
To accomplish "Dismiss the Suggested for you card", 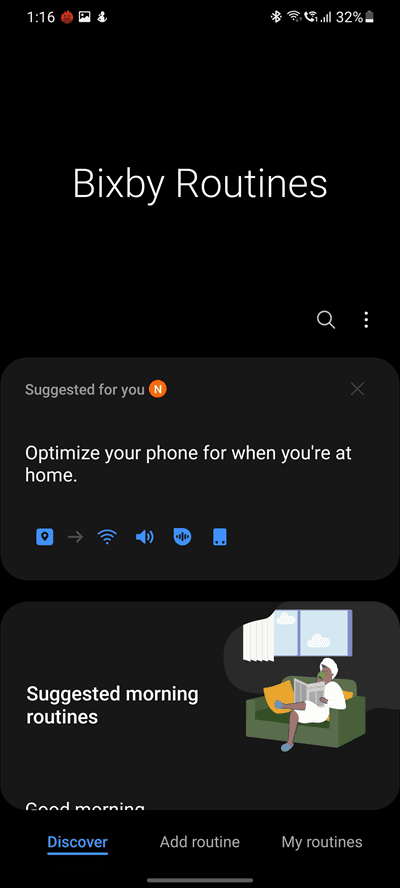I will 357,389.
